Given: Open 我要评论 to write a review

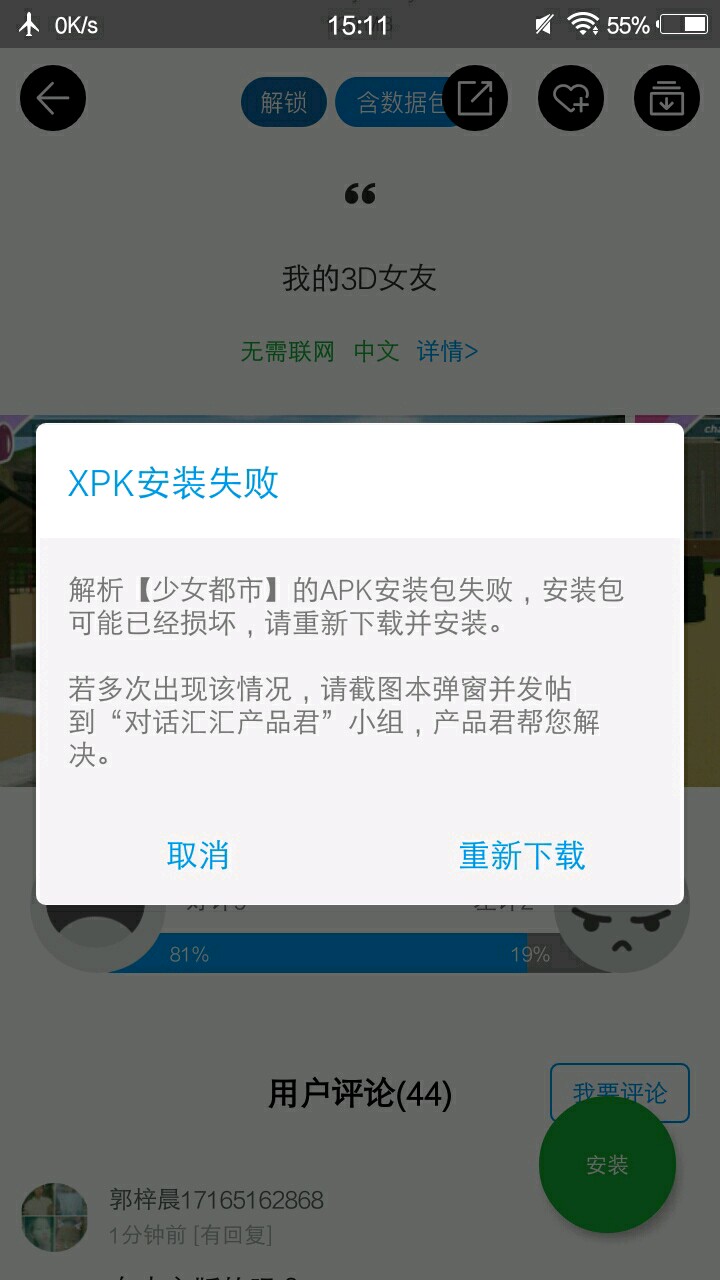Looking at the screenshot, I should [619, 1092].
